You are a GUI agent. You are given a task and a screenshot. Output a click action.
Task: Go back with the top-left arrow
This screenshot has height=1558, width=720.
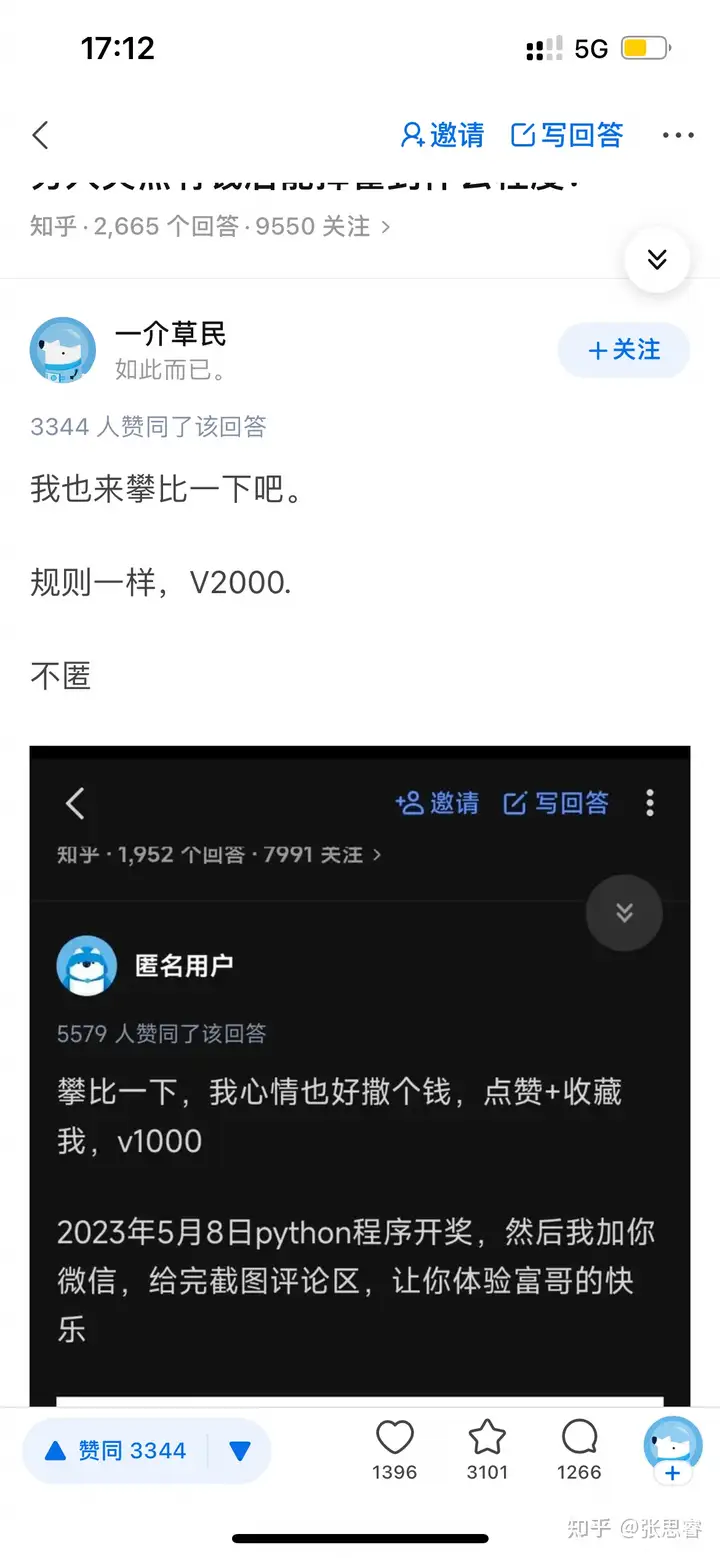tap(41, 135)
